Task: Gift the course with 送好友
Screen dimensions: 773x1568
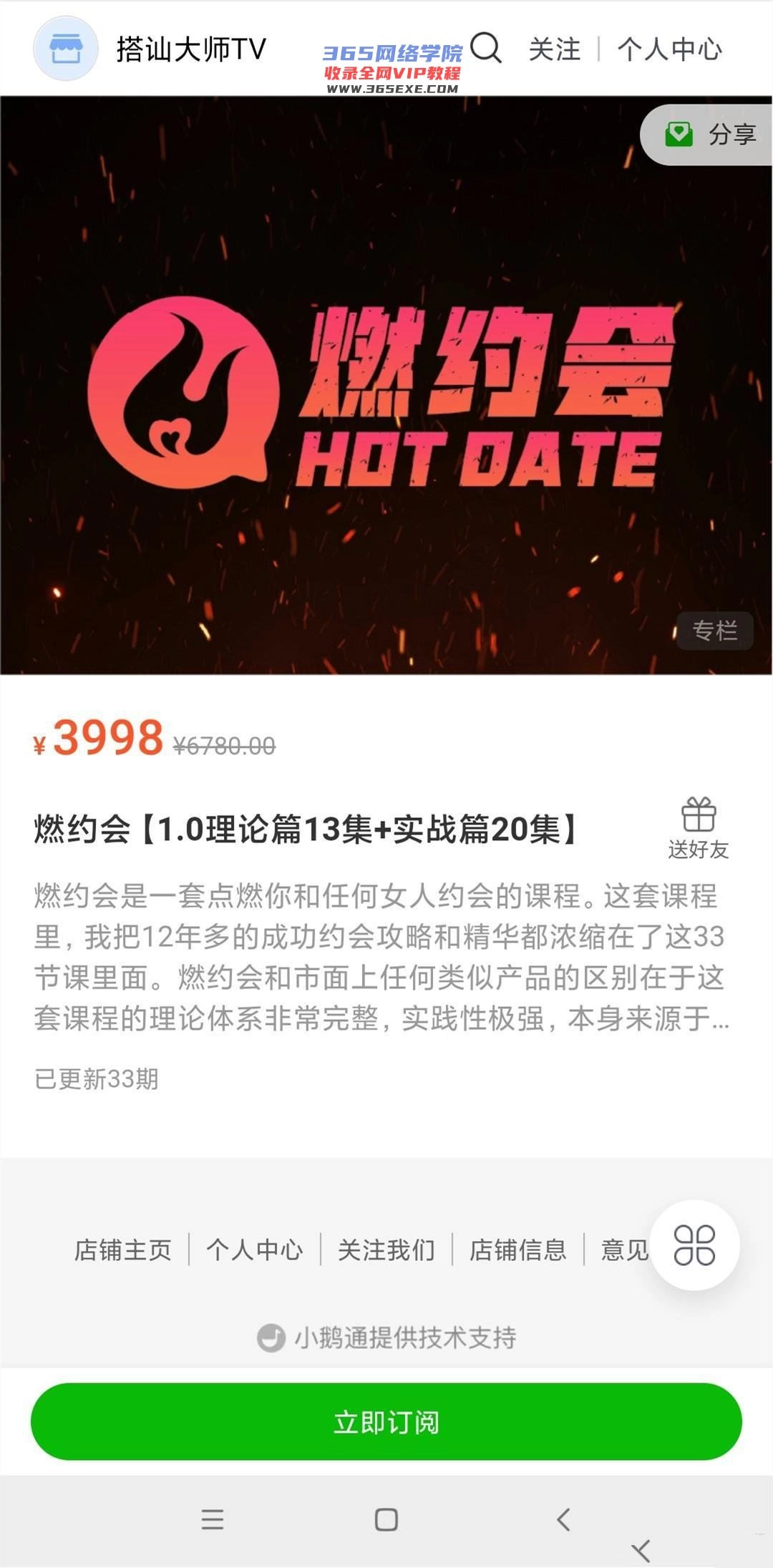Action: [699, 828]
